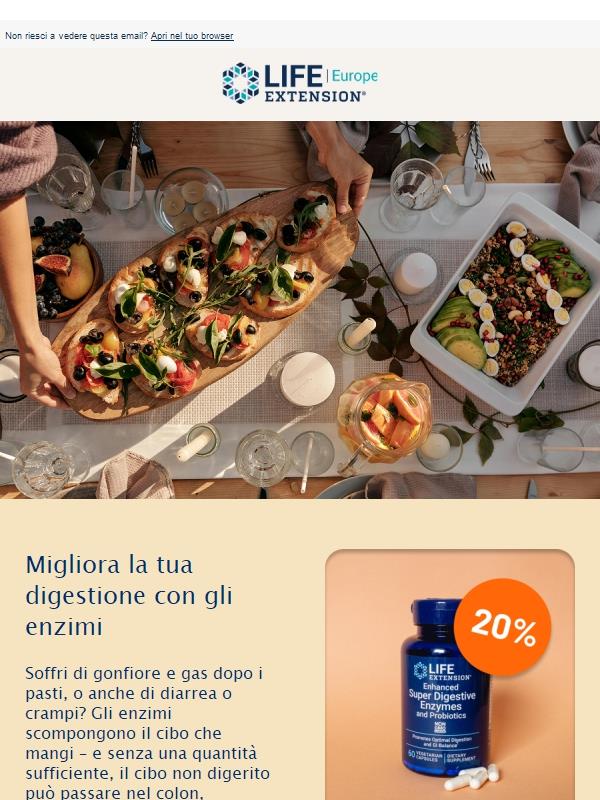
Task: Open the "Apri nel tuo browser" link
Action: pyautogui.click(x=192, y=36)
